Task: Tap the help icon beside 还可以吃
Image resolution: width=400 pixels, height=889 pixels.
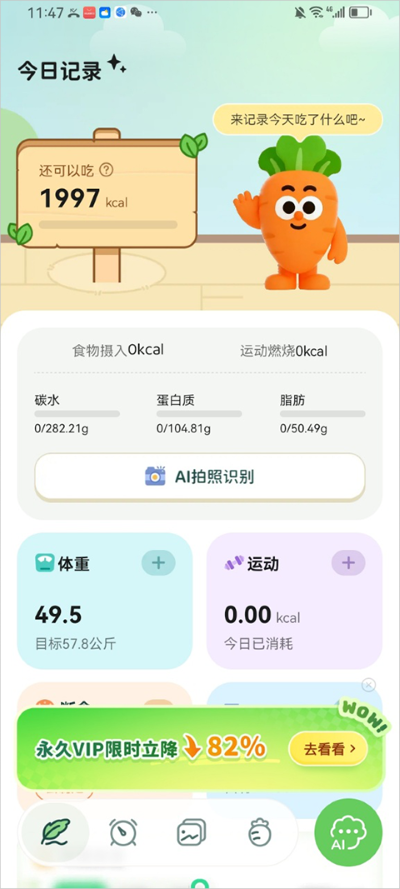Action: coord(106,170)
